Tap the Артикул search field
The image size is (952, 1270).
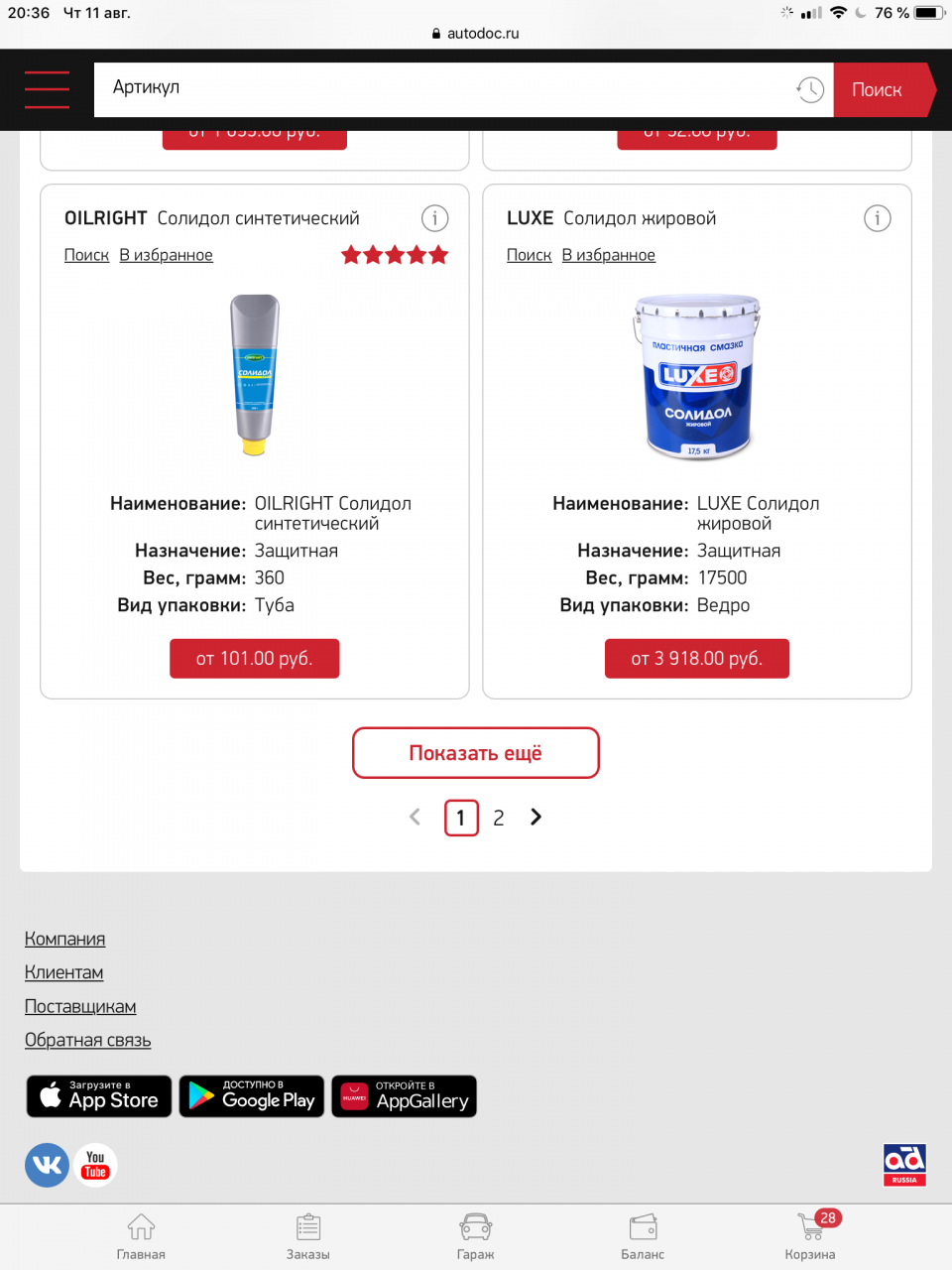[436, 88]
